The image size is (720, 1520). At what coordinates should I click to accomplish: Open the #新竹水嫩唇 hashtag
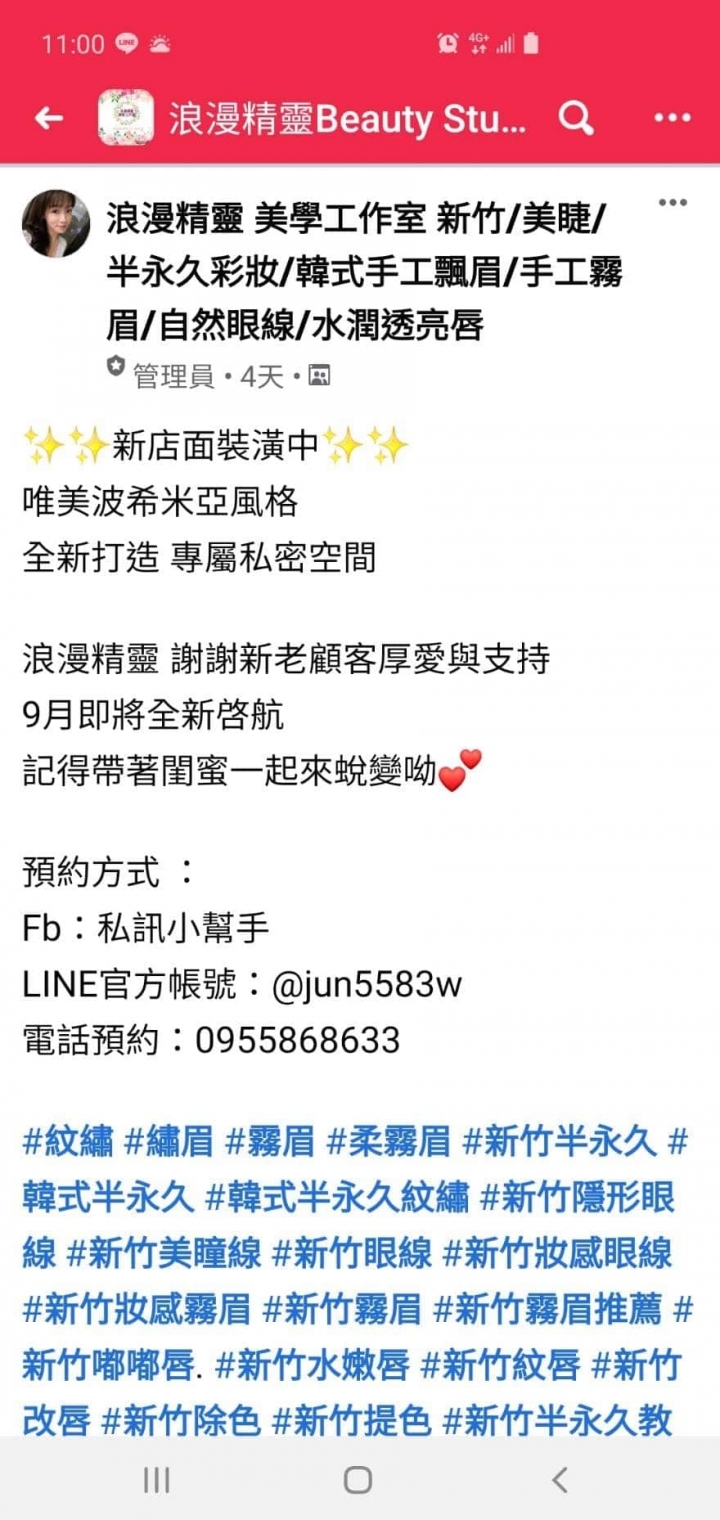[x=313, y=1365]
